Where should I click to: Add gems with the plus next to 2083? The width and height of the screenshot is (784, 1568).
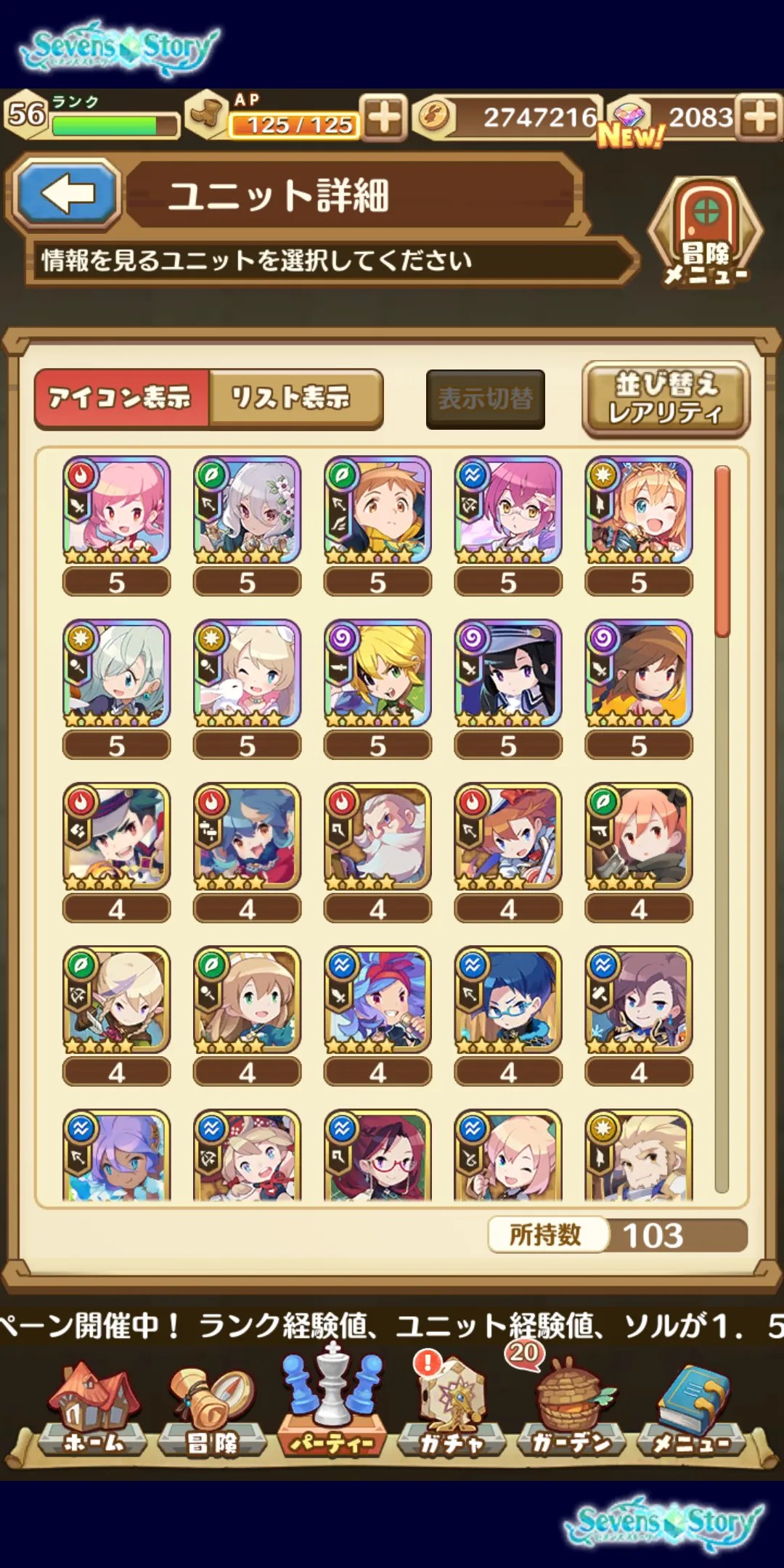coord(759,118)
